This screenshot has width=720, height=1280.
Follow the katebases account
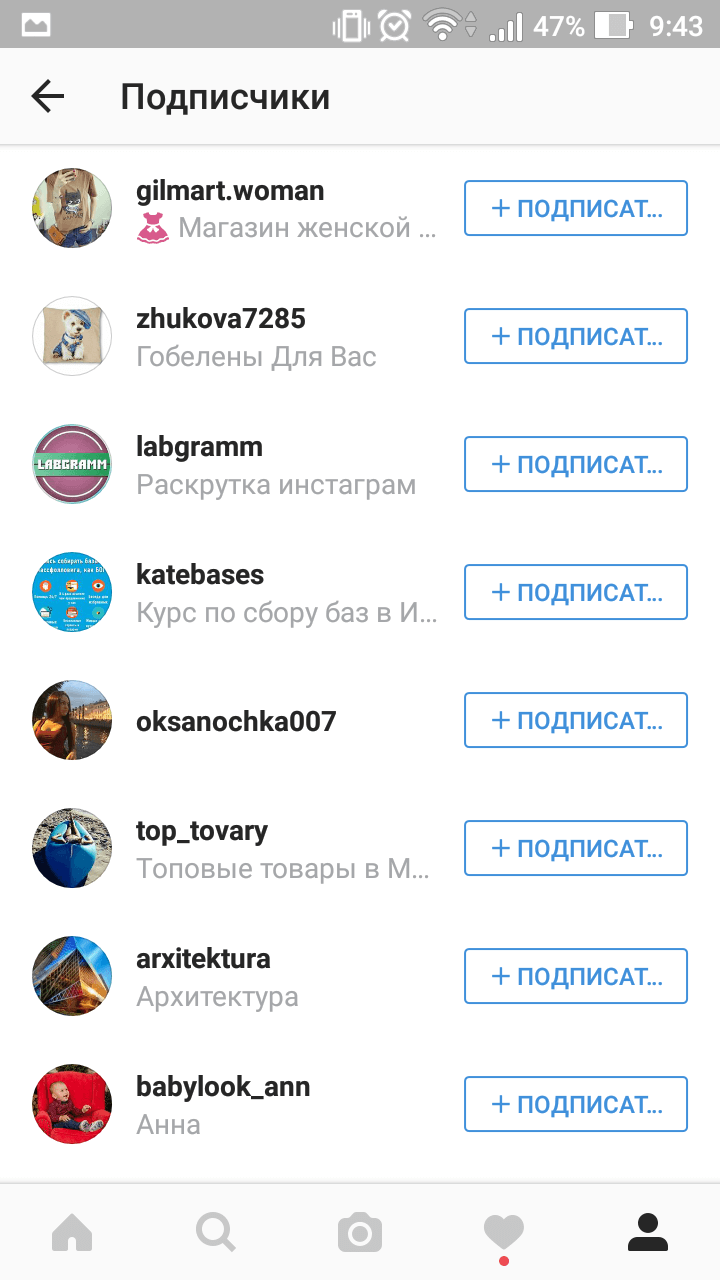click(575, 592)
